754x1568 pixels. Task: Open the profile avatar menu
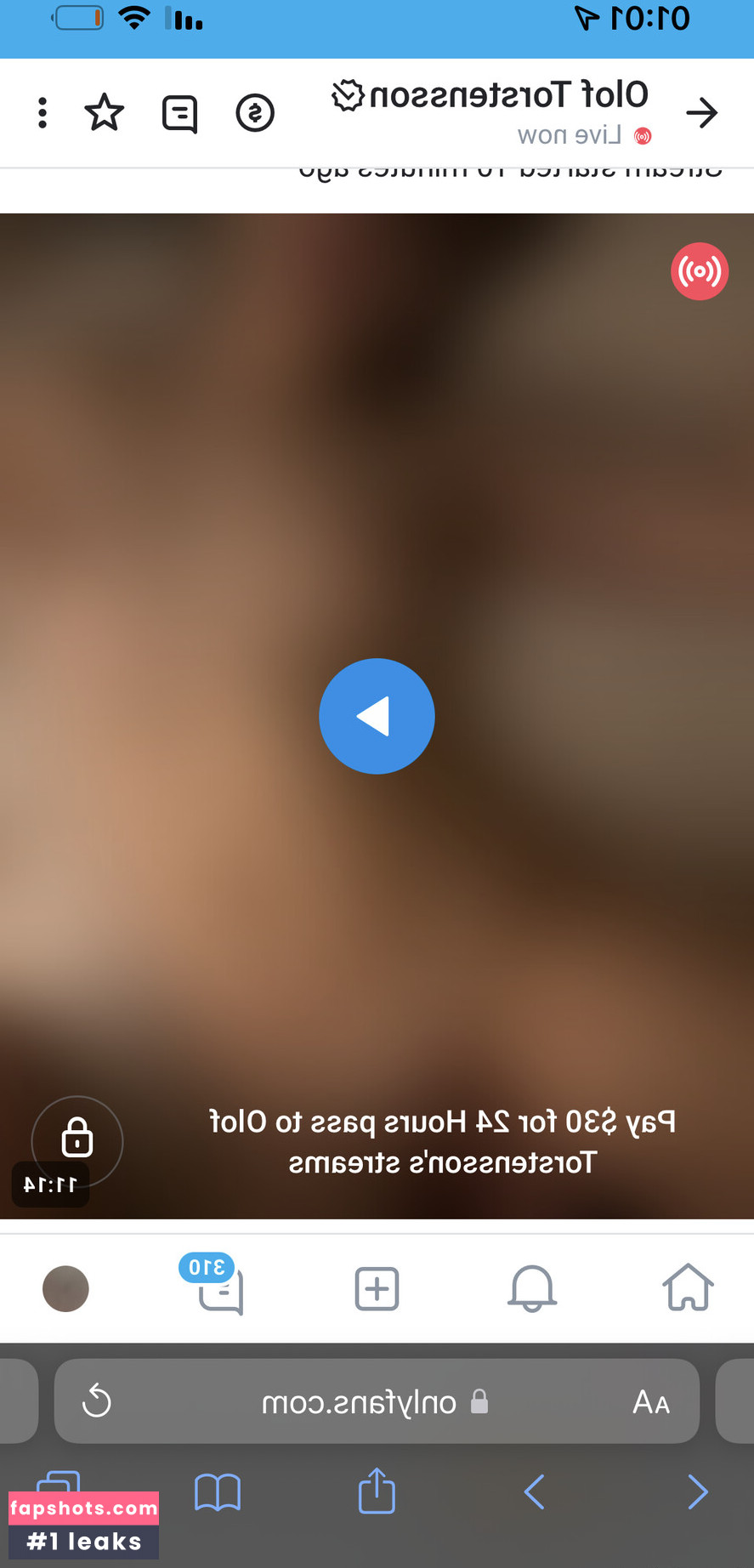65,1288
